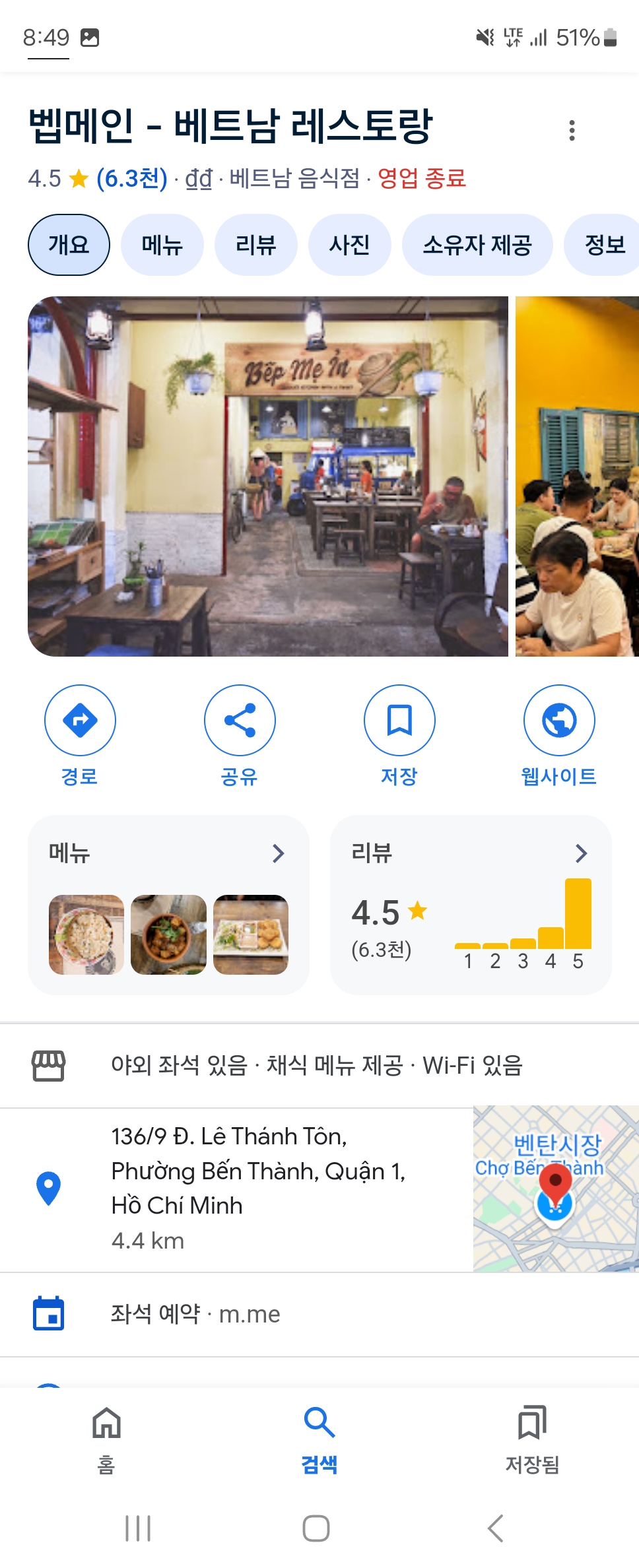
Task: Go to the 홈 navigation tab
Action: click(x=106, y=1439)
